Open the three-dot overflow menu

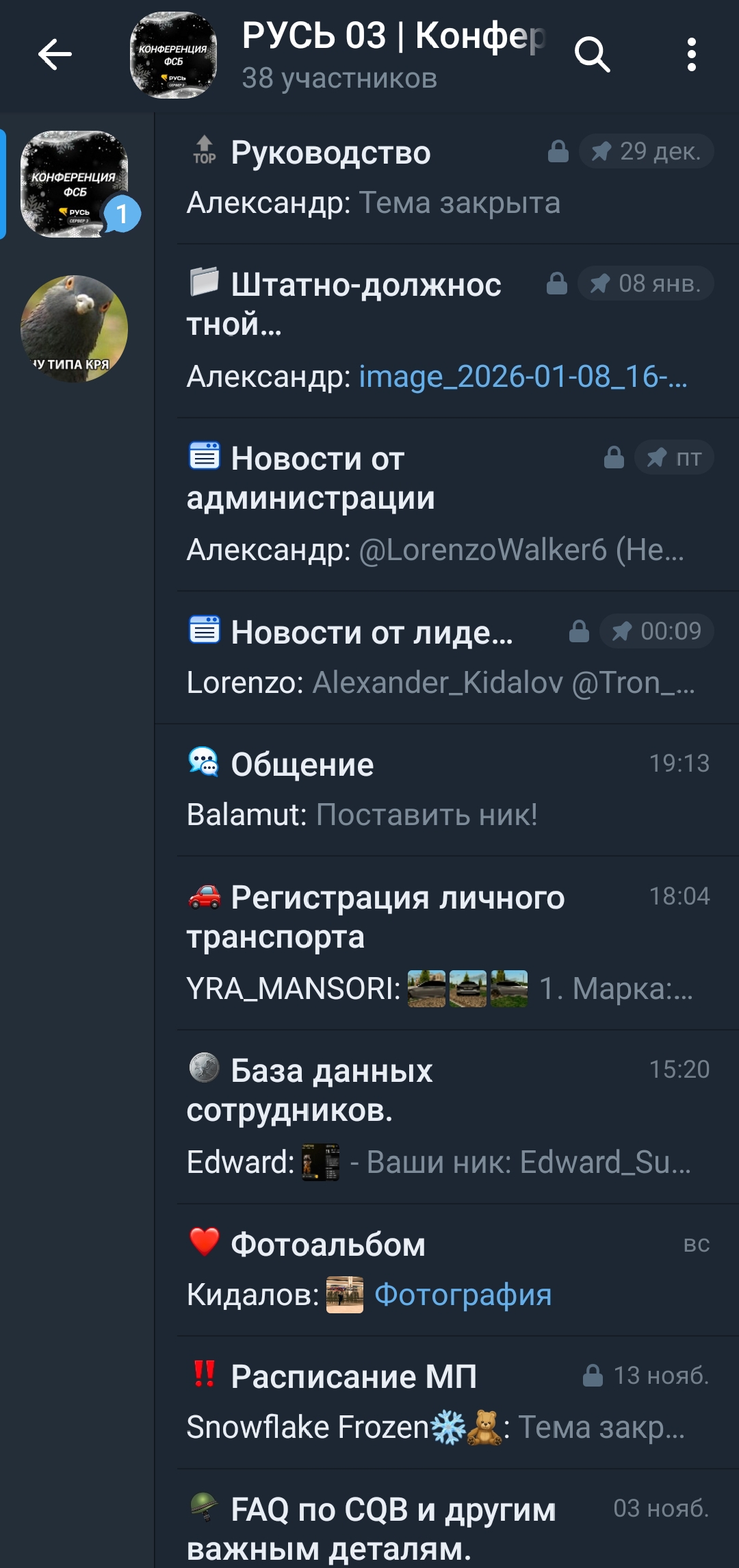pyautogui.click(x=692, y=55)
